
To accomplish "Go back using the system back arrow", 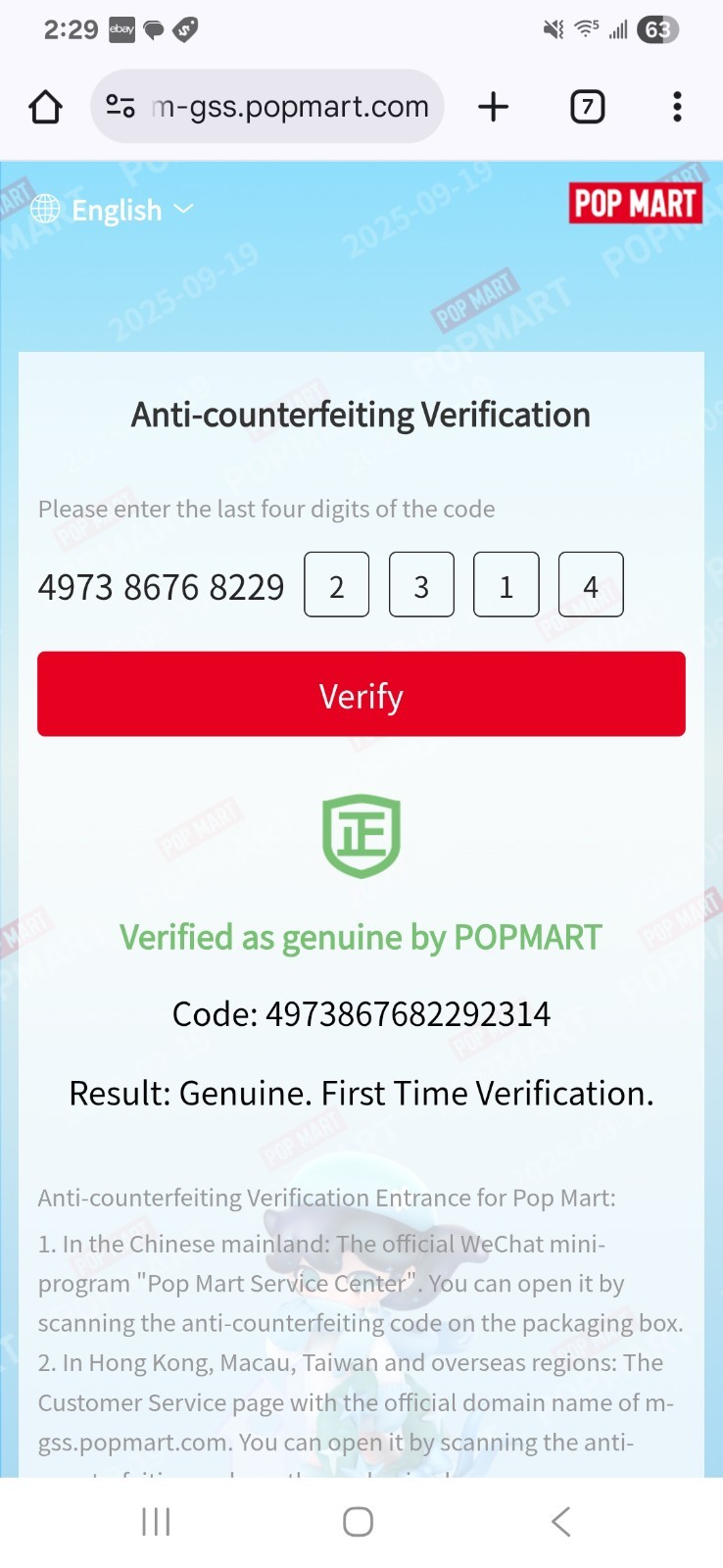I will [x=560, y=1522].
